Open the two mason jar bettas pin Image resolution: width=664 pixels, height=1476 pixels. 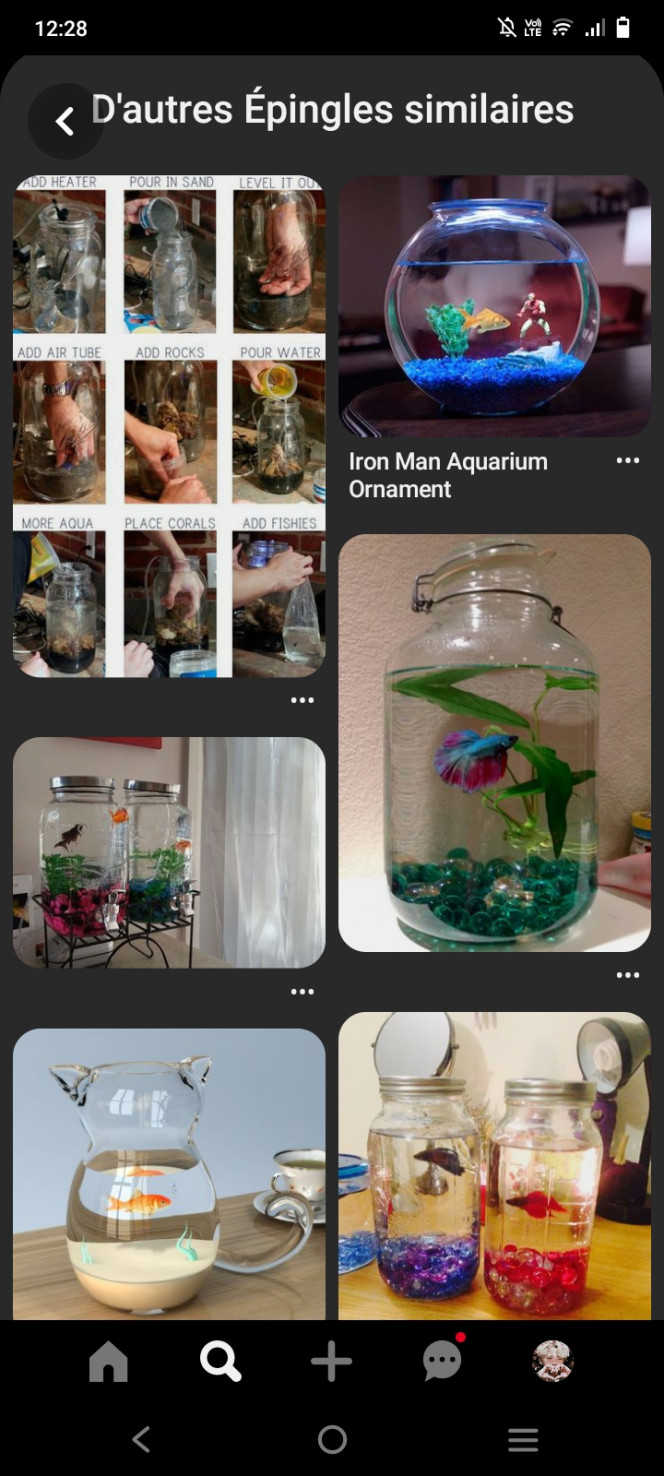494,1166
